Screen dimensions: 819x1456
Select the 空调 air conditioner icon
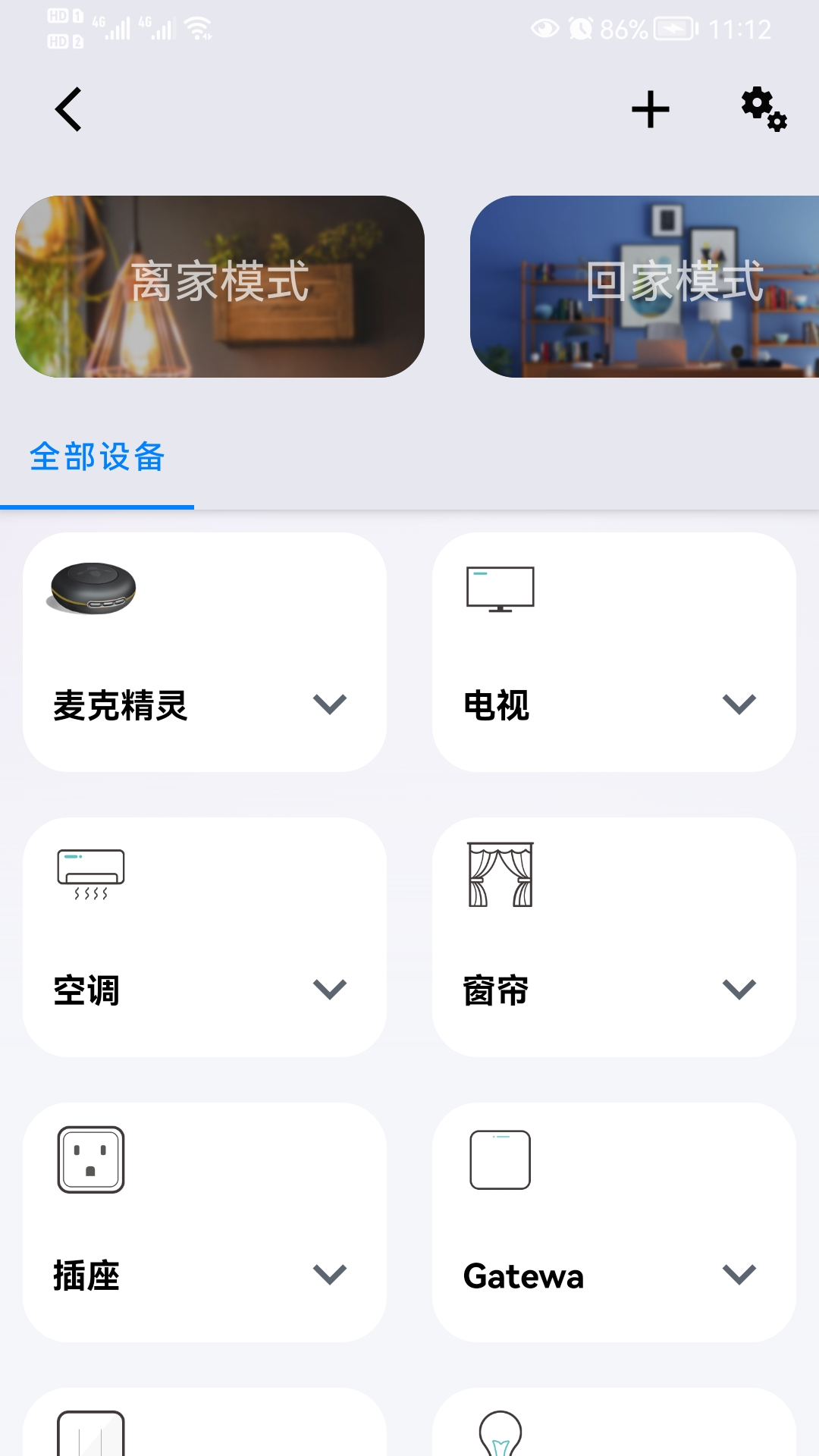point(89,872)
